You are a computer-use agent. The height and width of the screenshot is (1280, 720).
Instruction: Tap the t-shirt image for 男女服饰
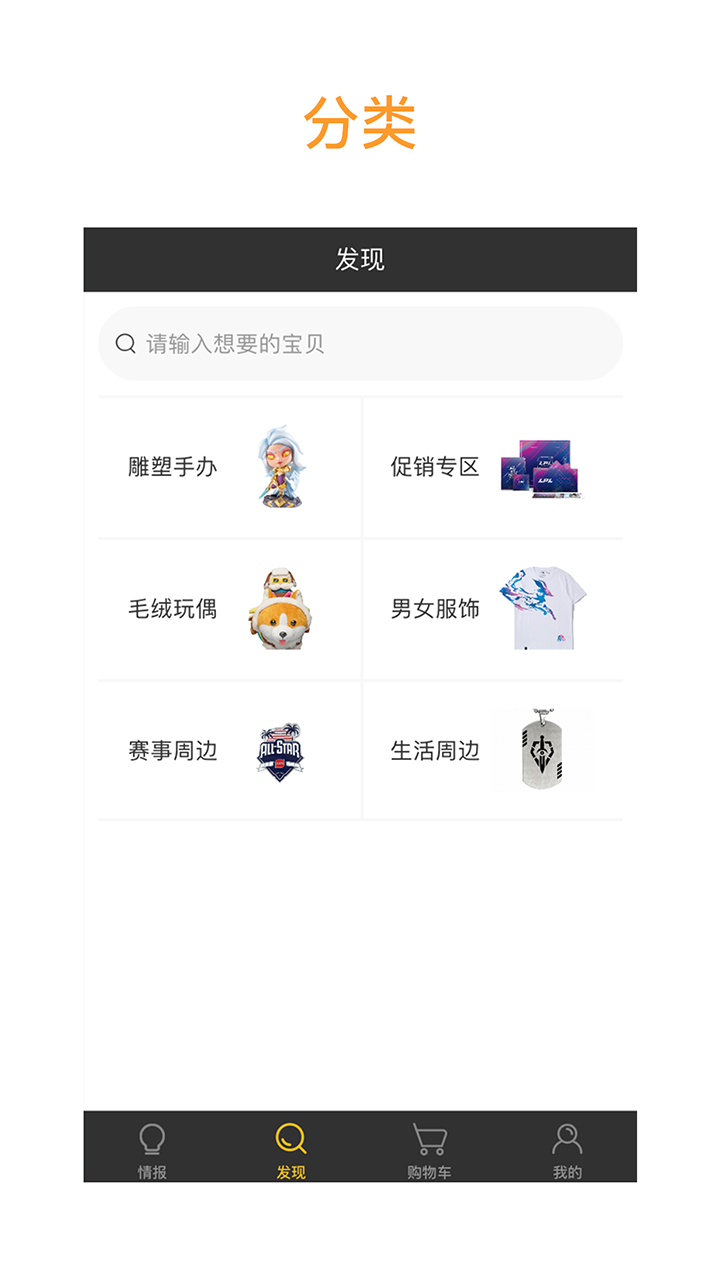point(545,607)
